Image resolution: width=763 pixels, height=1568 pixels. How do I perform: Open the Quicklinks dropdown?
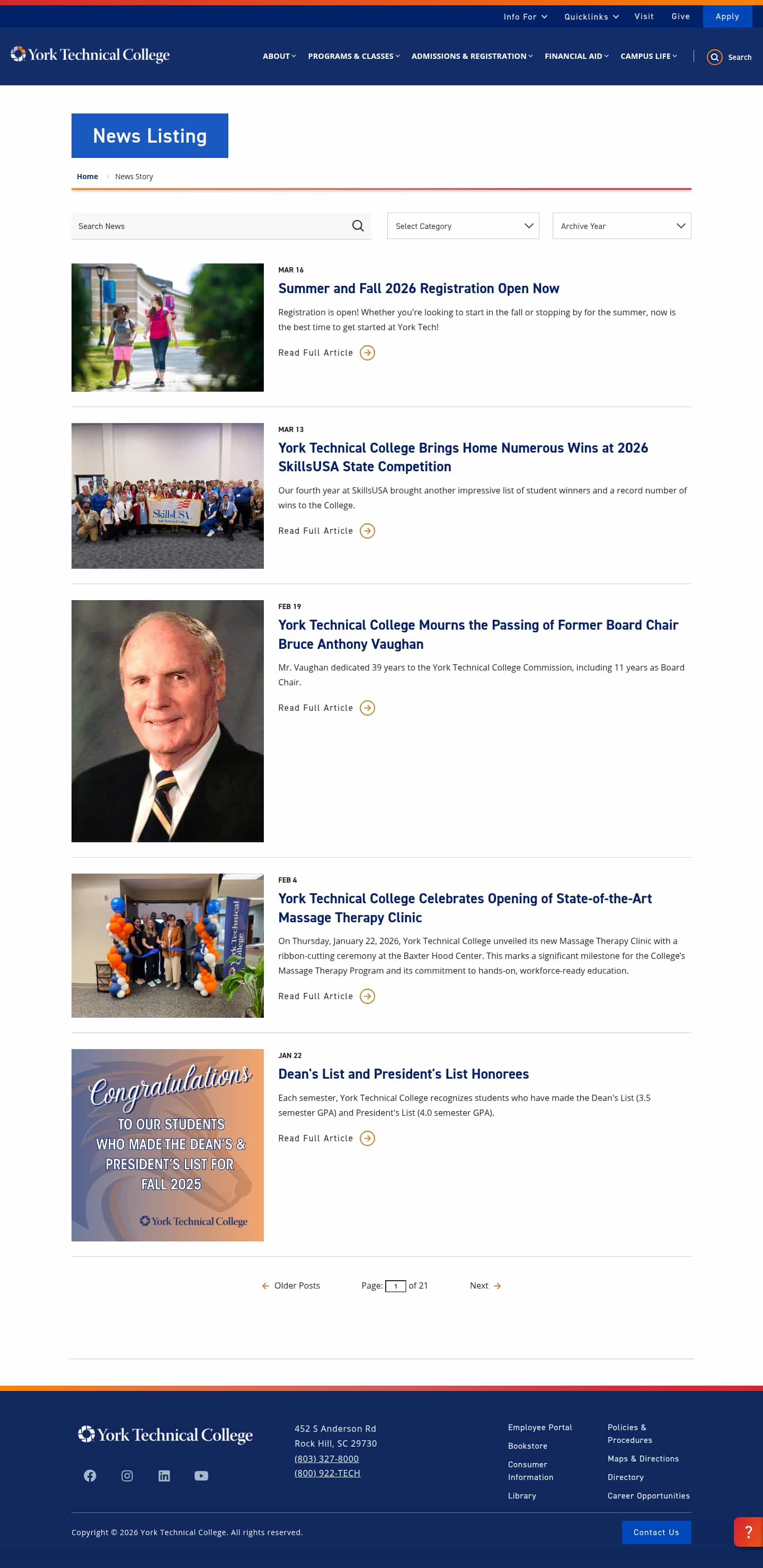[x=591, y=16]
